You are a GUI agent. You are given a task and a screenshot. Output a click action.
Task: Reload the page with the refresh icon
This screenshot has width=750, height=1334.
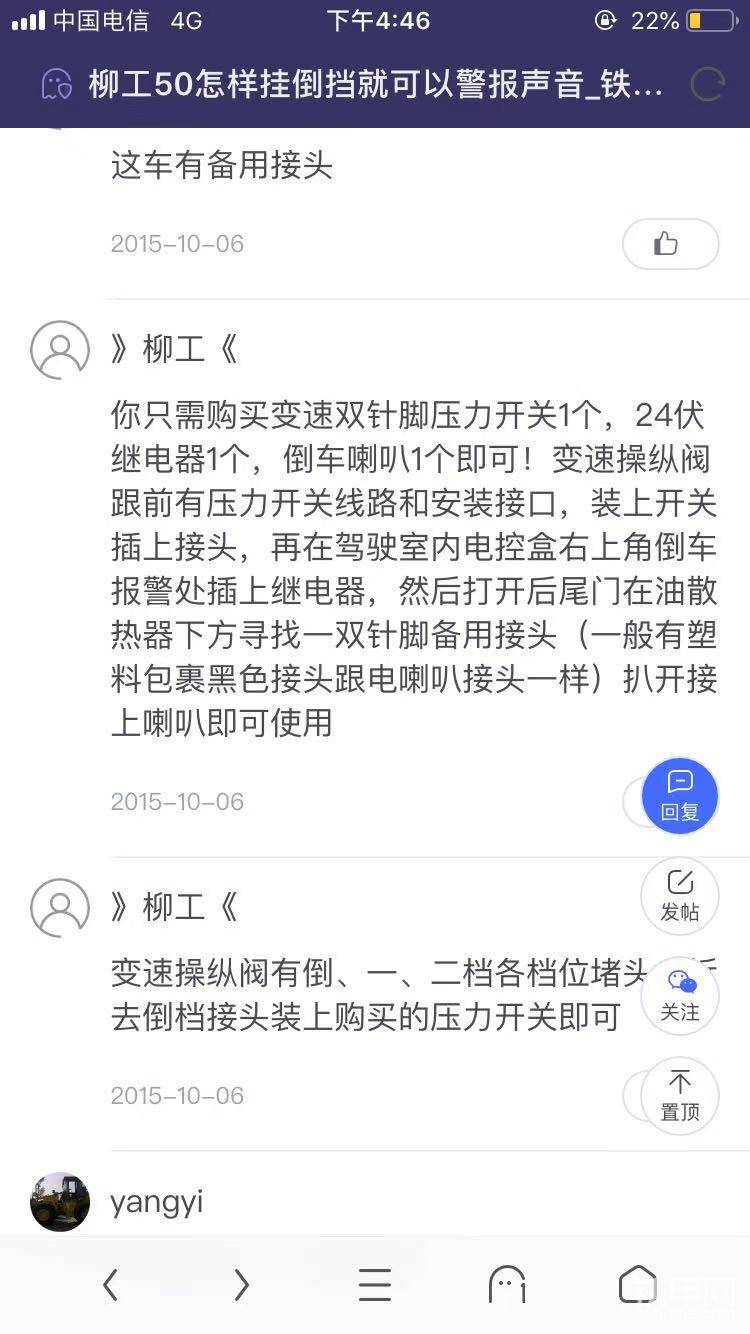tap(707, 85)
